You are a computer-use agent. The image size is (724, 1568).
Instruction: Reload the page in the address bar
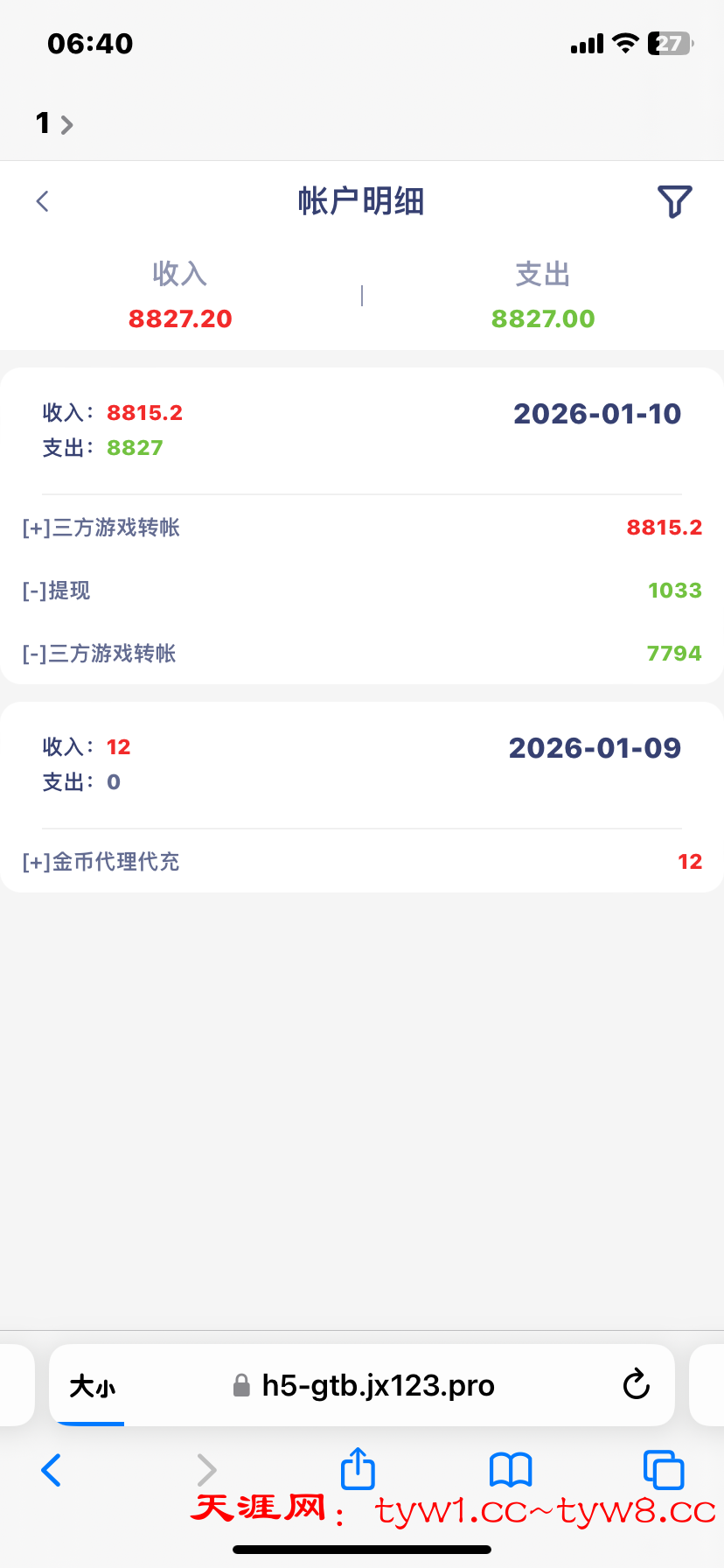(x=636, y=1385)
